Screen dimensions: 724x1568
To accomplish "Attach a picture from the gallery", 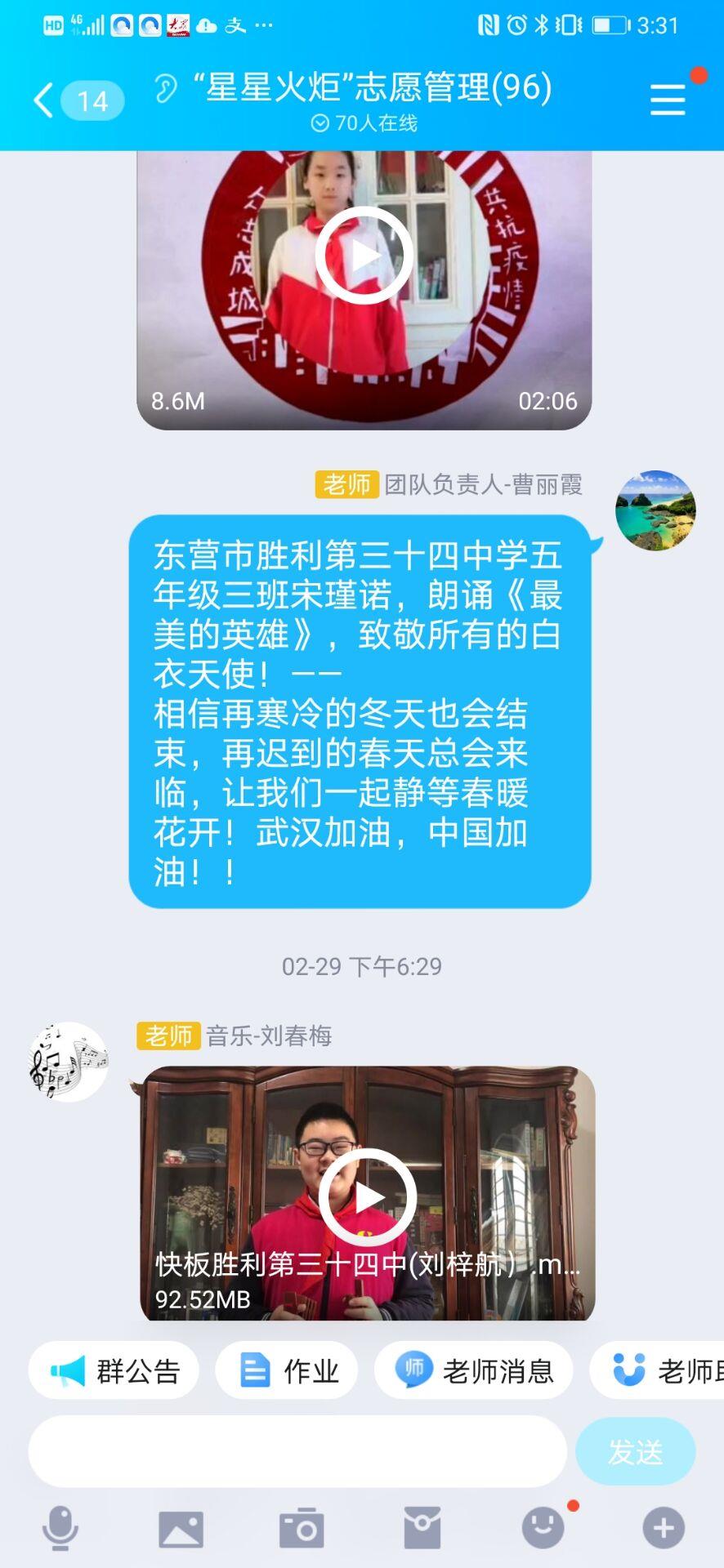I will pos(181,1529).
